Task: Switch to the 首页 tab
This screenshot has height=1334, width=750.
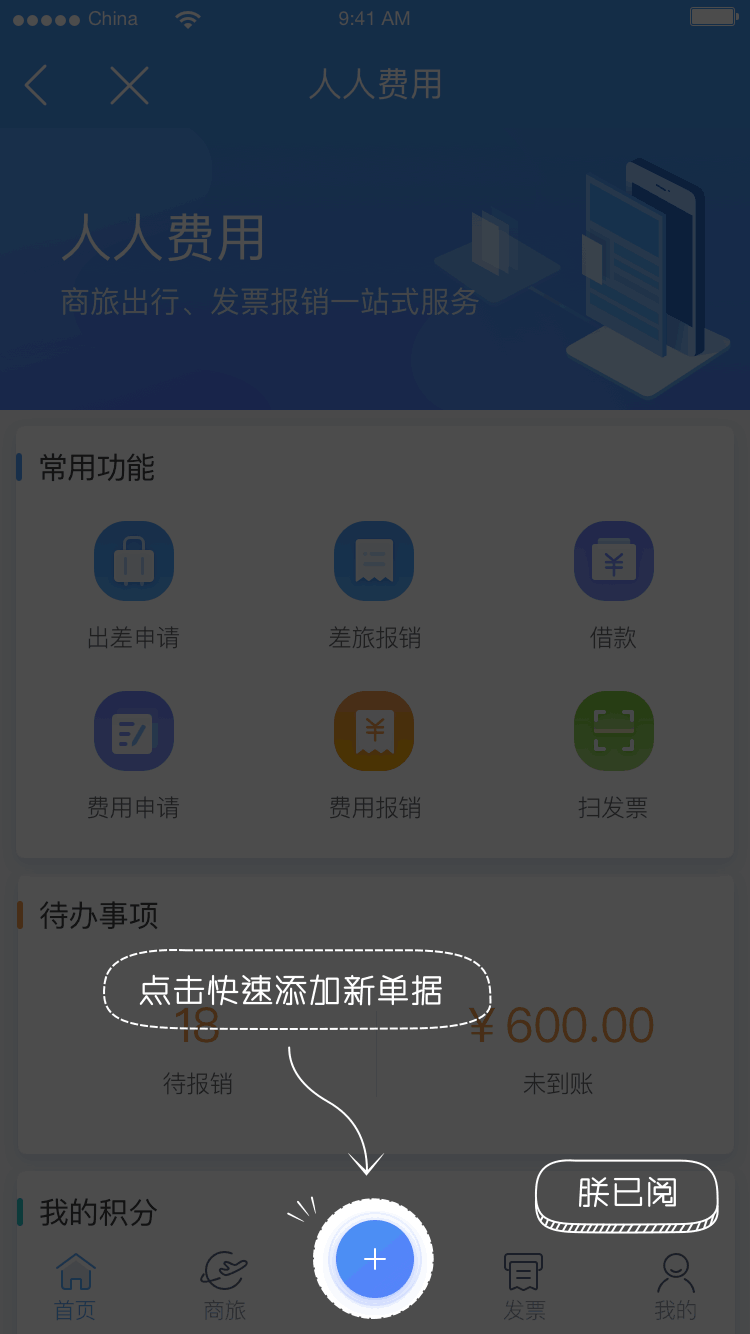Action: tap(76, 1286)
